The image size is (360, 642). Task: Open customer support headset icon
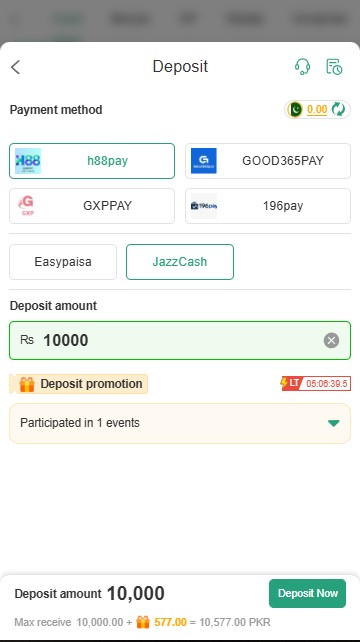[x=302, y=66]
